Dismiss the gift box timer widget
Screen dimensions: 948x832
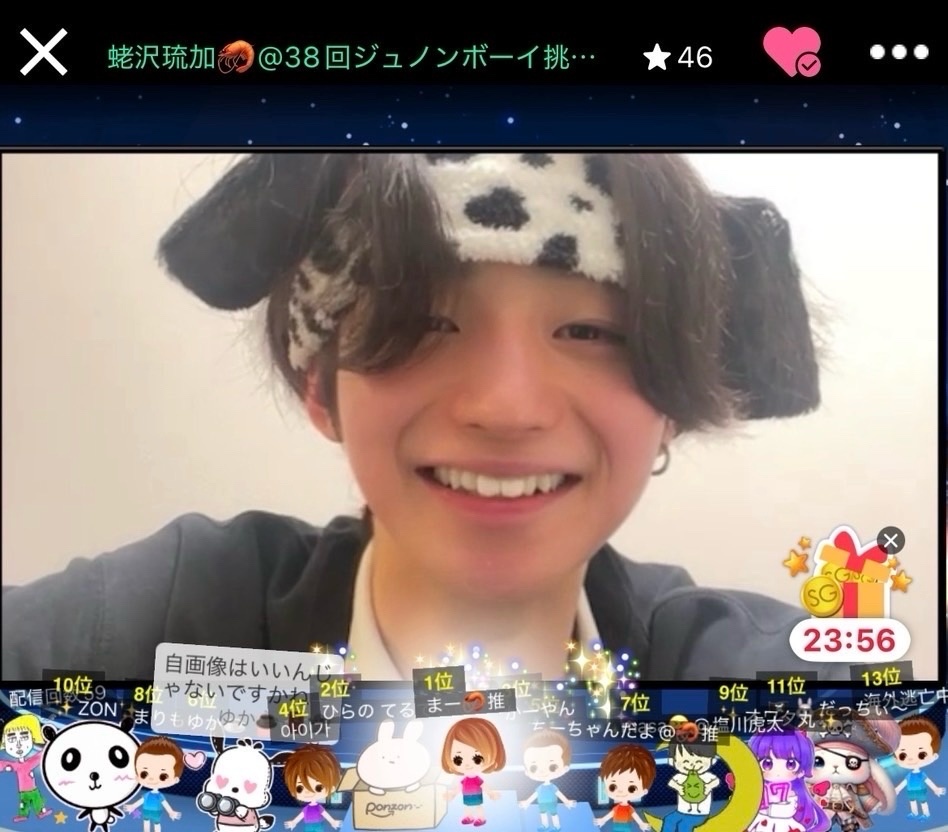[x=890, y=541]
